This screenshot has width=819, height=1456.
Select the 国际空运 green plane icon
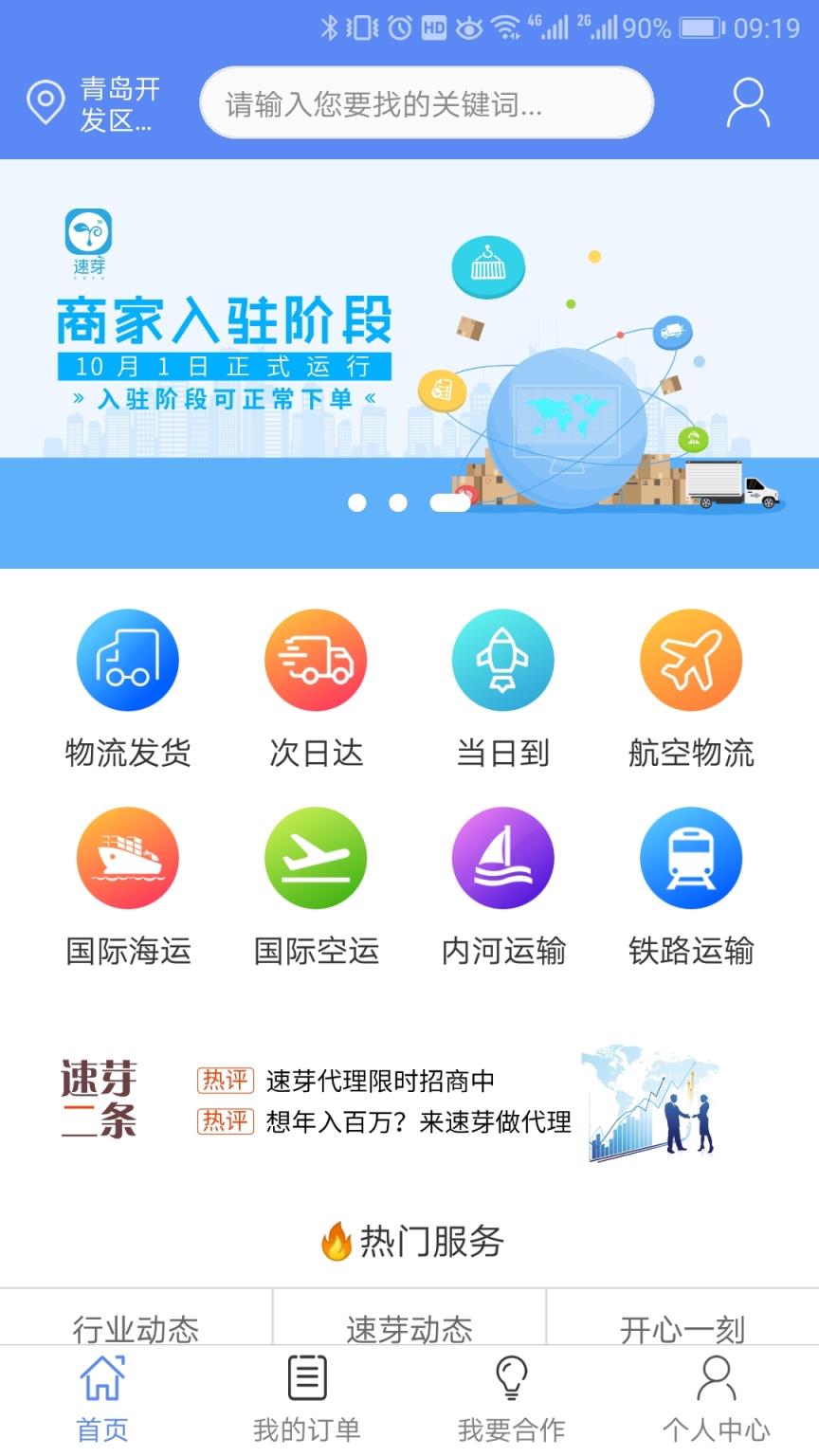(x=315, y=856)
